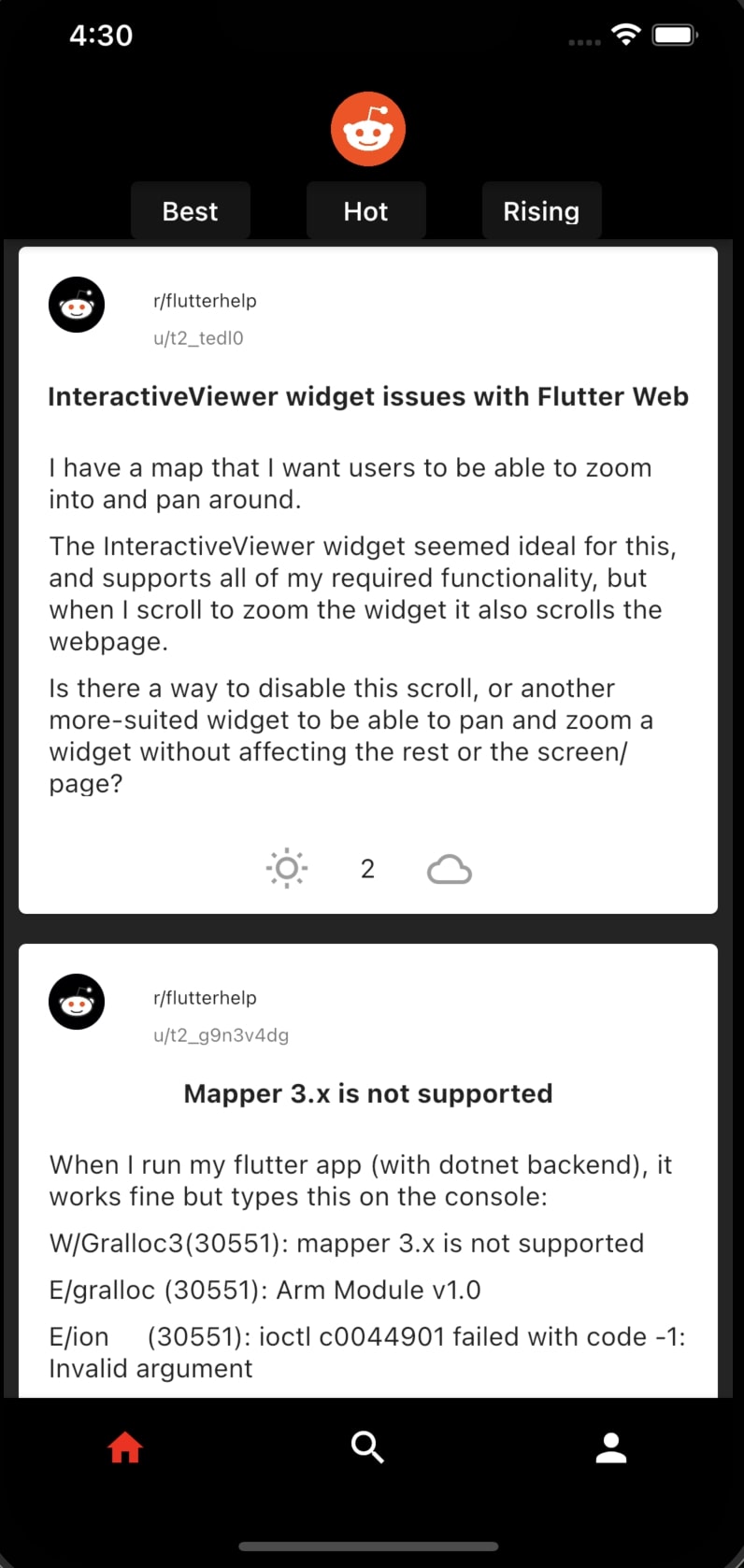744x1568 pixels.
Task: Tap the battery indicator in the status bar
Action: [x=673, y=34]
